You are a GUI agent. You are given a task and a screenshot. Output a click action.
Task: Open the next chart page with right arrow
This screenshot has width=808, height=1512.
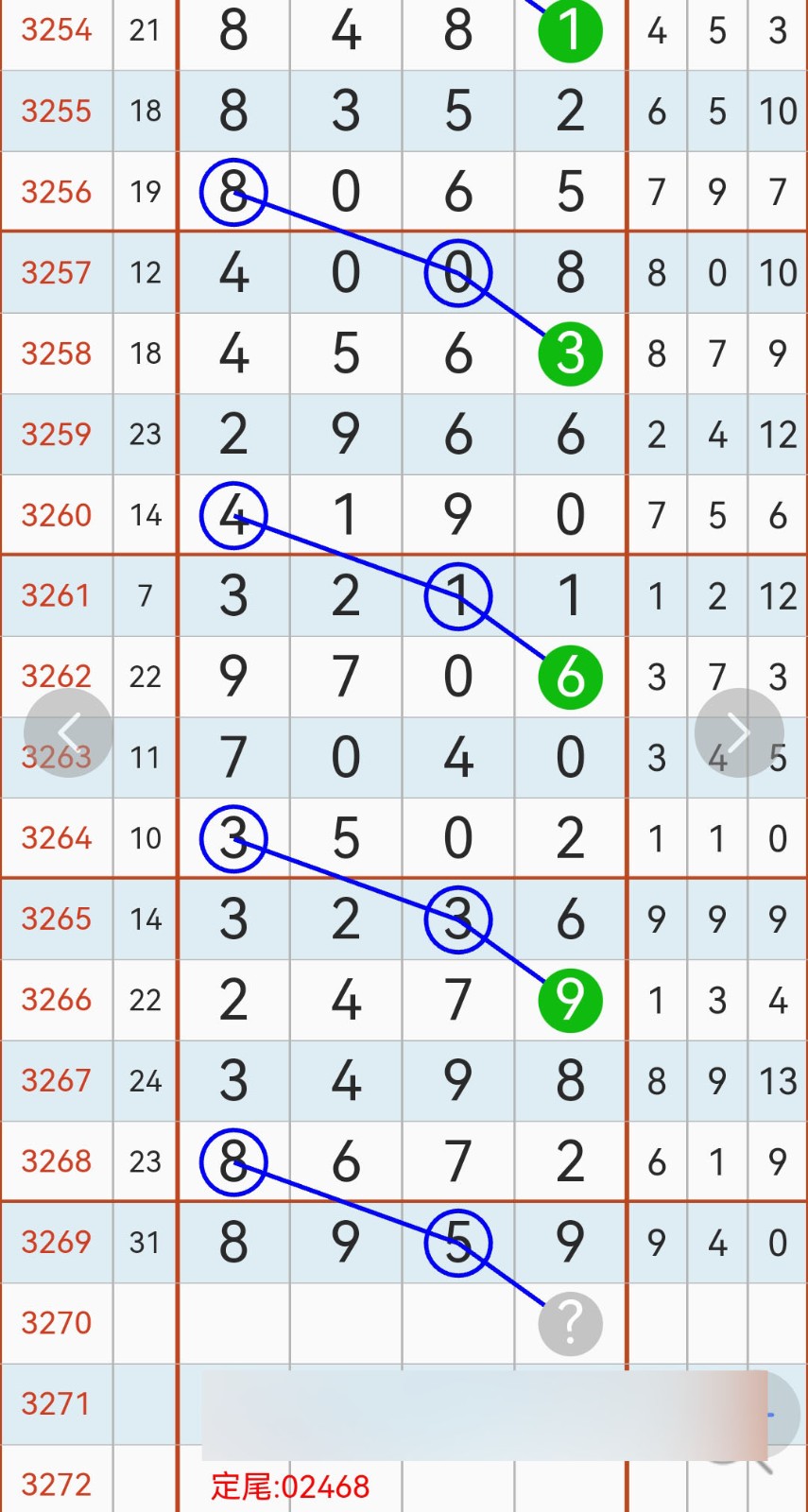738,731
